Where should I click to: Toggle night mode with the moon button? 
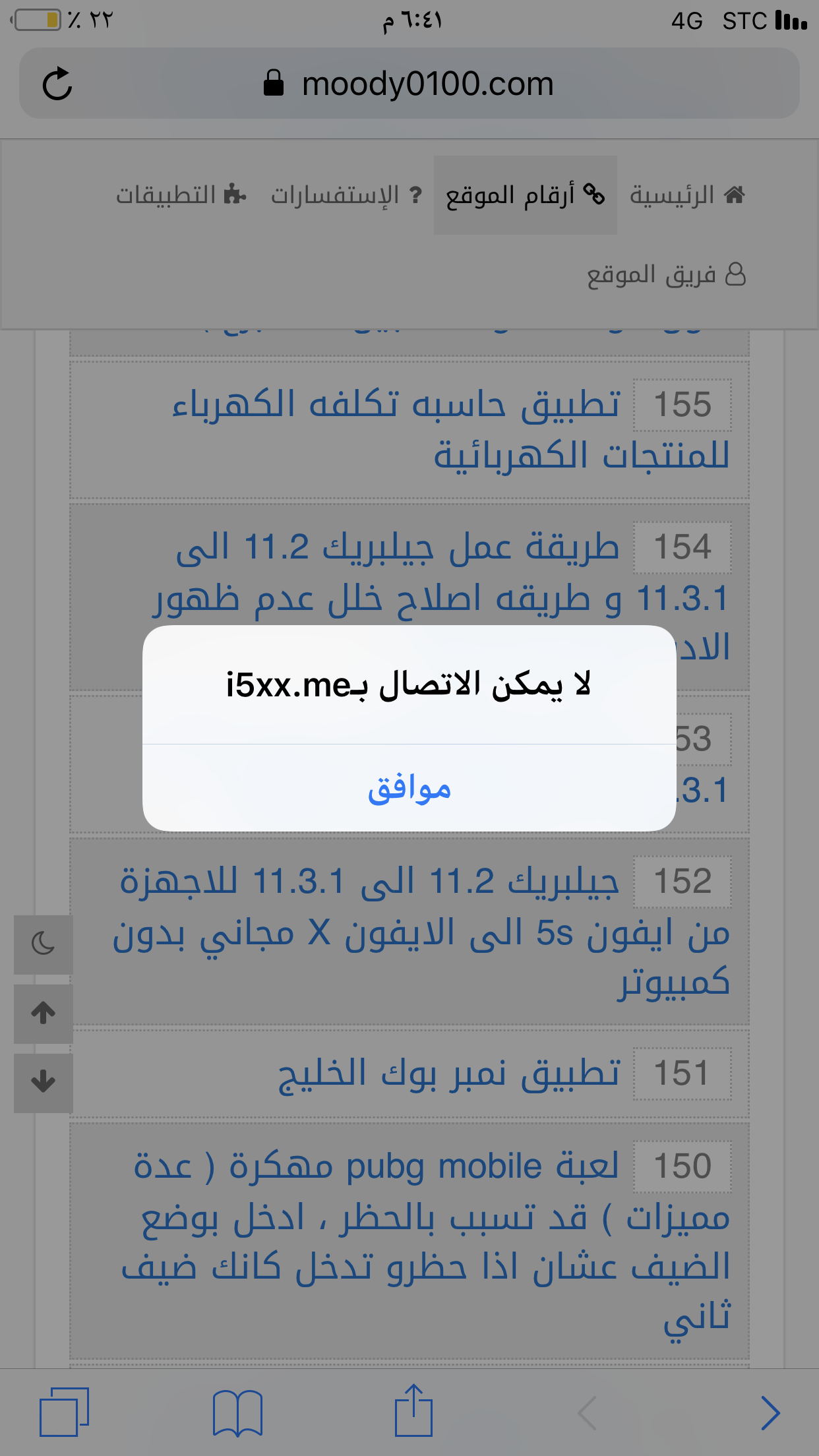pyautogui.click(x=44, y=944)
